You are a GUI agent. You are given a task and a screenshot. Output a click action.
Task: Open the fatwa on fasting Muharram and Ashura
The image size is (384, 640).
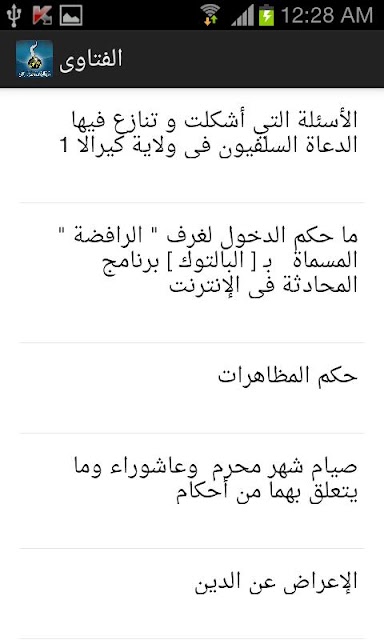[192, 491]
